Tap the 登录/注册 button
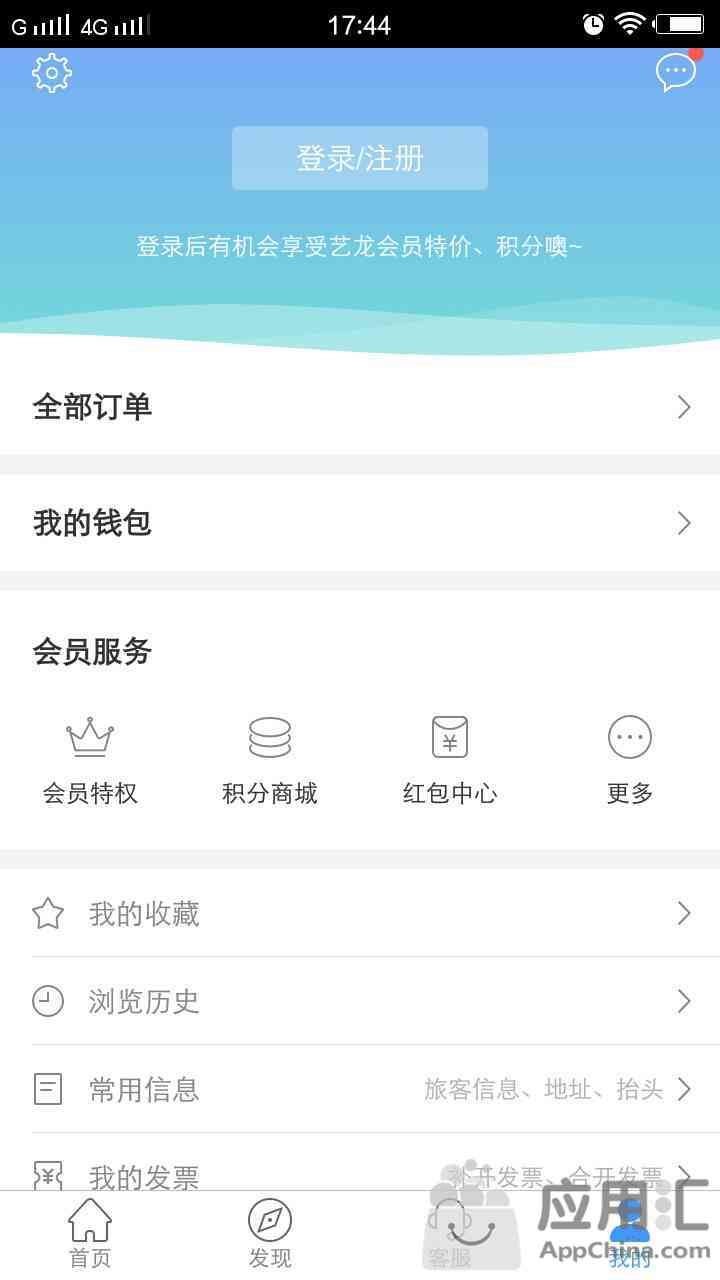Image resolution: width=720 pixels, height=1280 pixels. [x=360, y=158]
